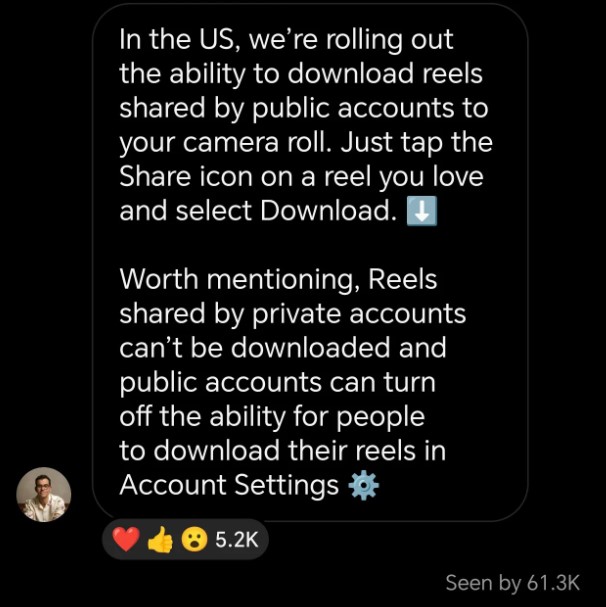Open the reactions pill showing 5.2K

coord(184,540)
